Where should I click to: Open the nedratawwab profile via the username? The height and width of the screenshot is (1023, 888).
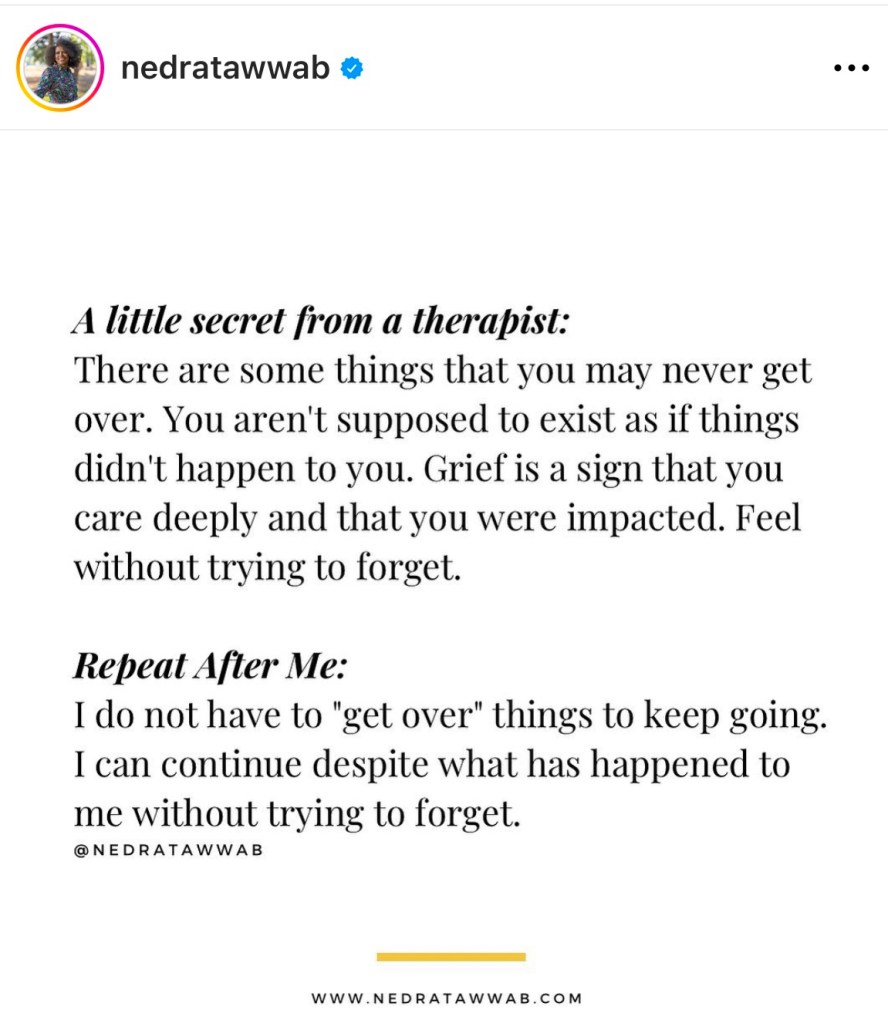[x=224, y=68]
